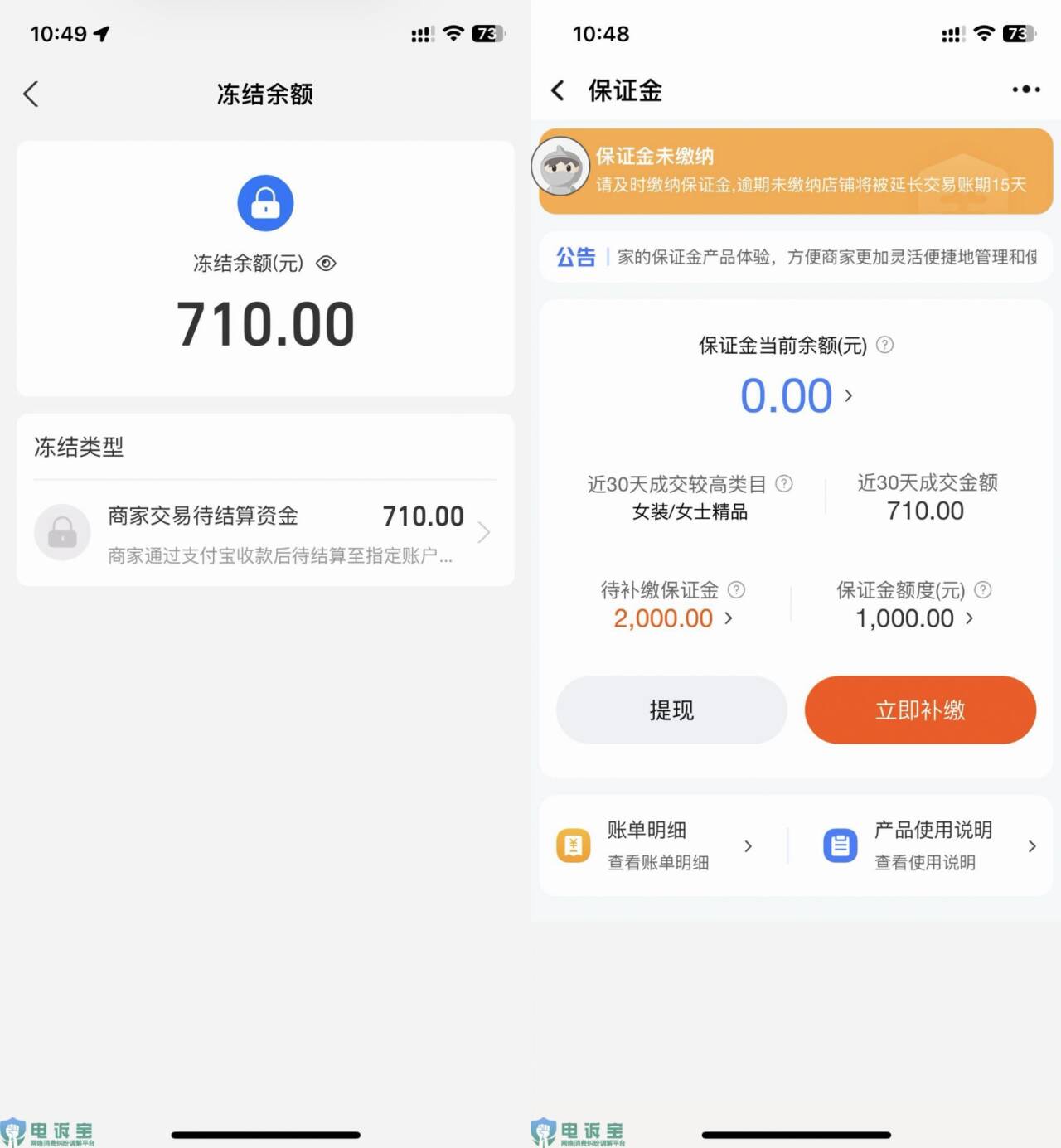1061x1148 pixels.
Task: Open the 产品使用说明 document icon
Action: coord(841,845)
